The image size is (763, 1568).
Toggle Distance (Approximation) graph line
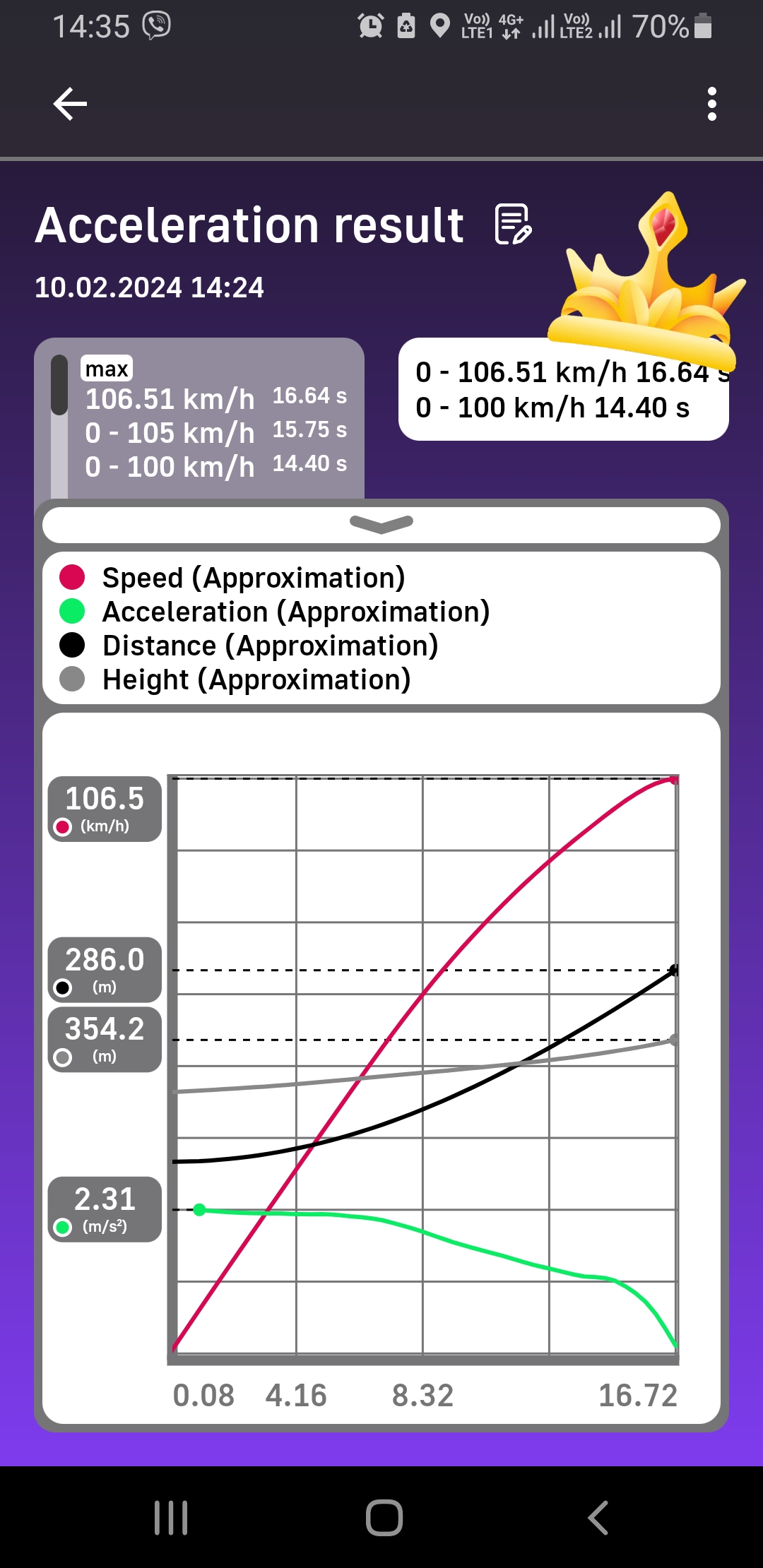72,646
